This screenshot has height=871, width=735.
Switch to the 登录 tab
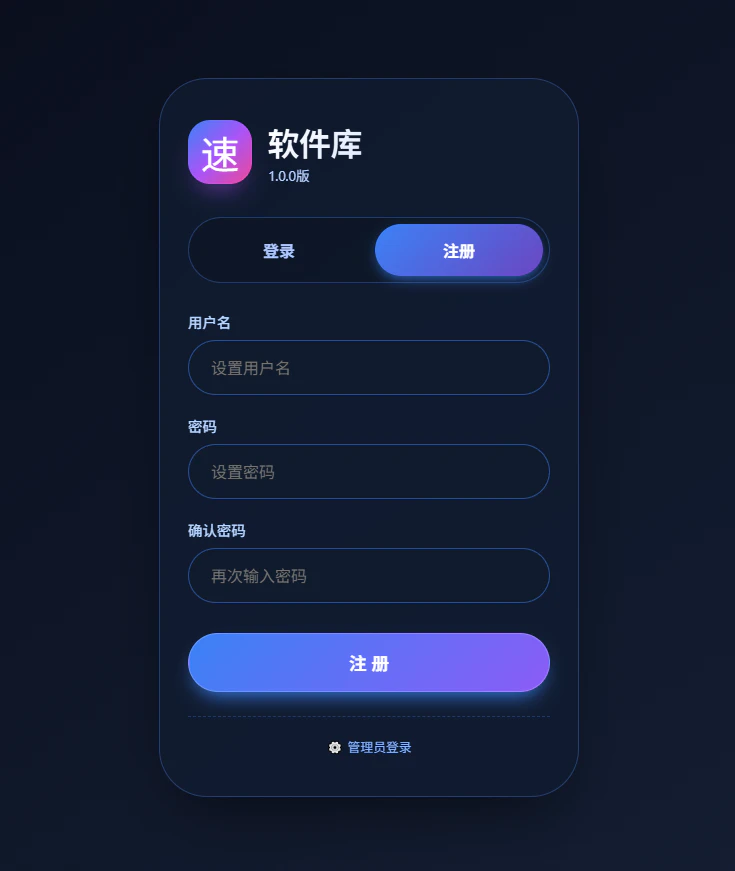[279, 251]
